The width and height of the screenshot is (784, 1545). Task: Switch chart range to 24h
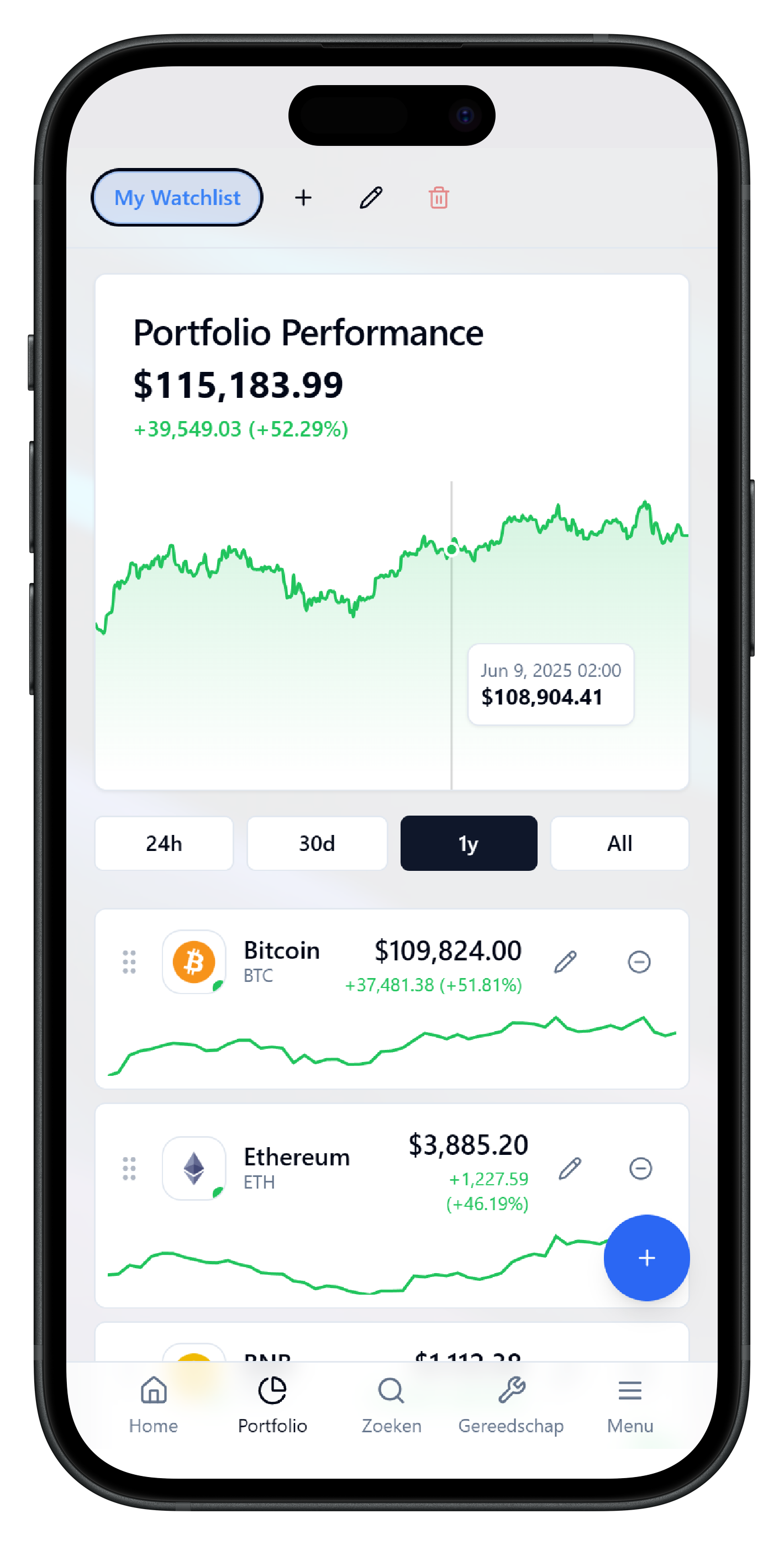point(164,843)
